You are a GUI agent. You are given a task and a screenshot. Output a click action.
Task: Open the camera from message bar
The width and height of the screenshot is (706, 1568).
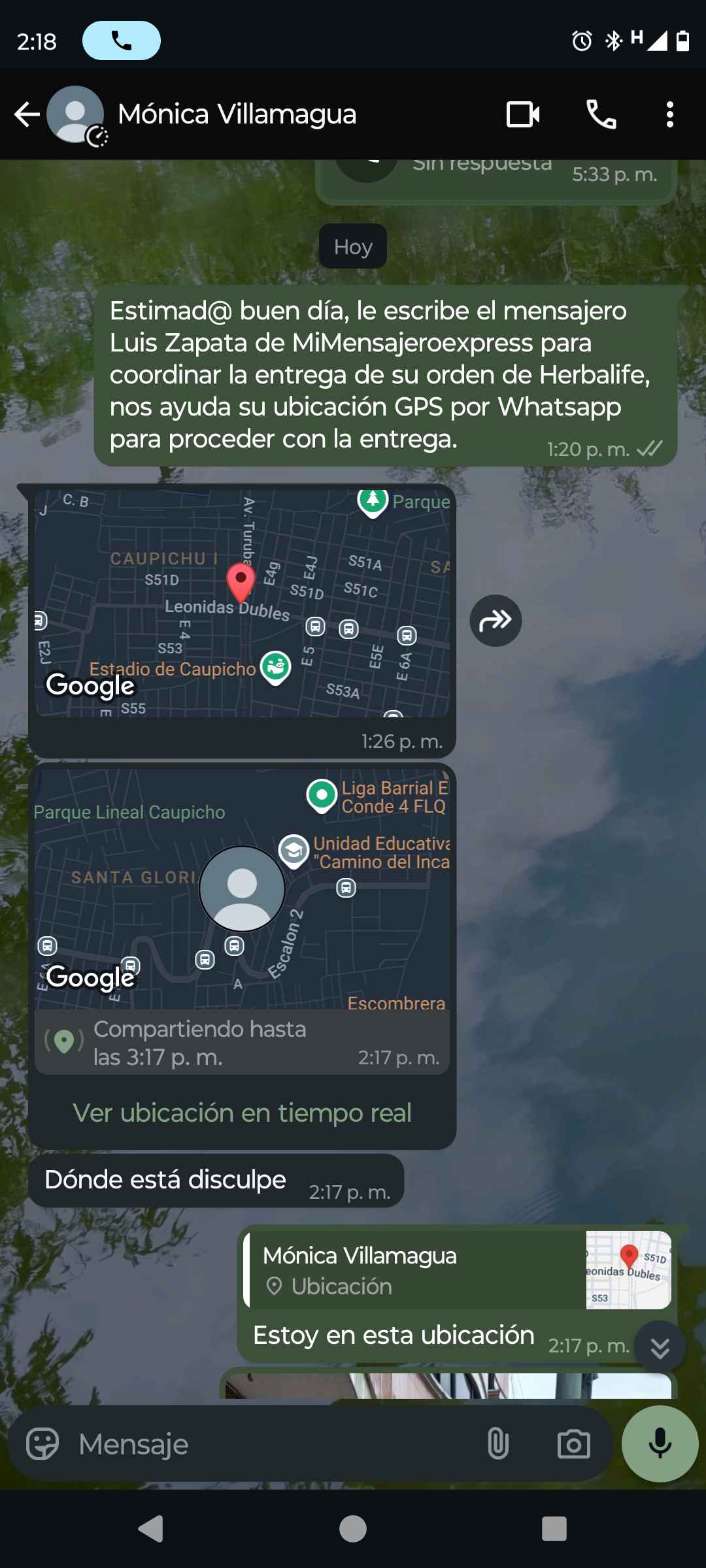[573, 1444]
